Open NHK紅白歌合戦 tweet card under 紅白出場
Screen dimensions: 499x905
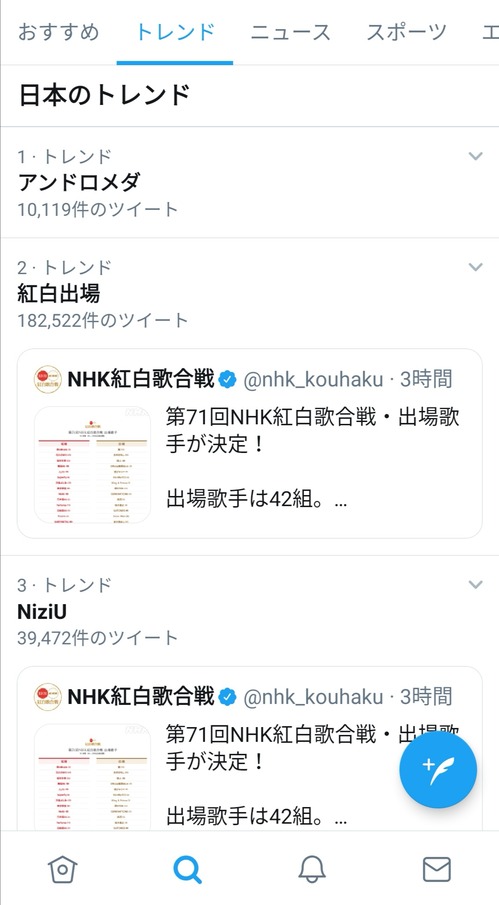click(x=249, y=443)
